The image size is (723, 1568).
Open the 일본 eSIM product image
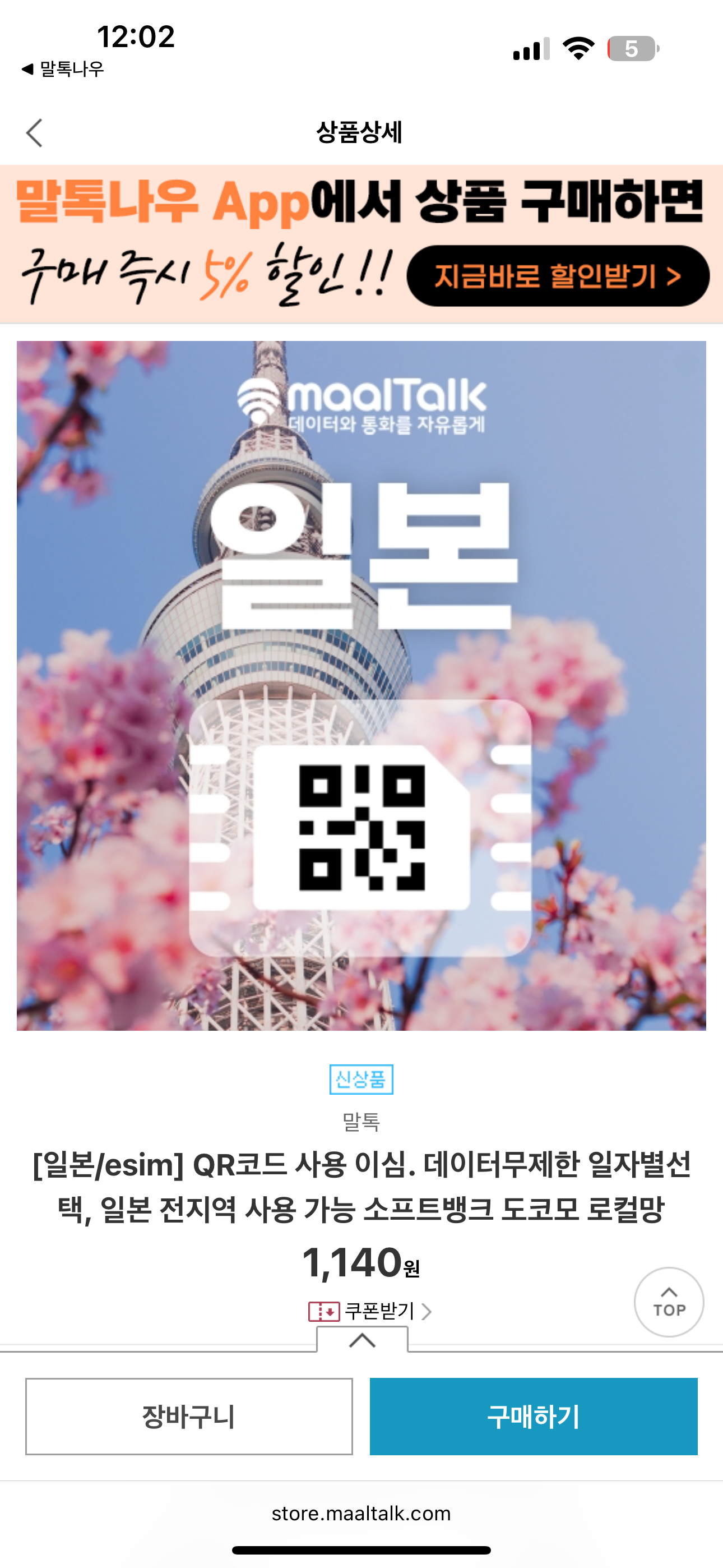pyautogui.click(x=361, y=685)
